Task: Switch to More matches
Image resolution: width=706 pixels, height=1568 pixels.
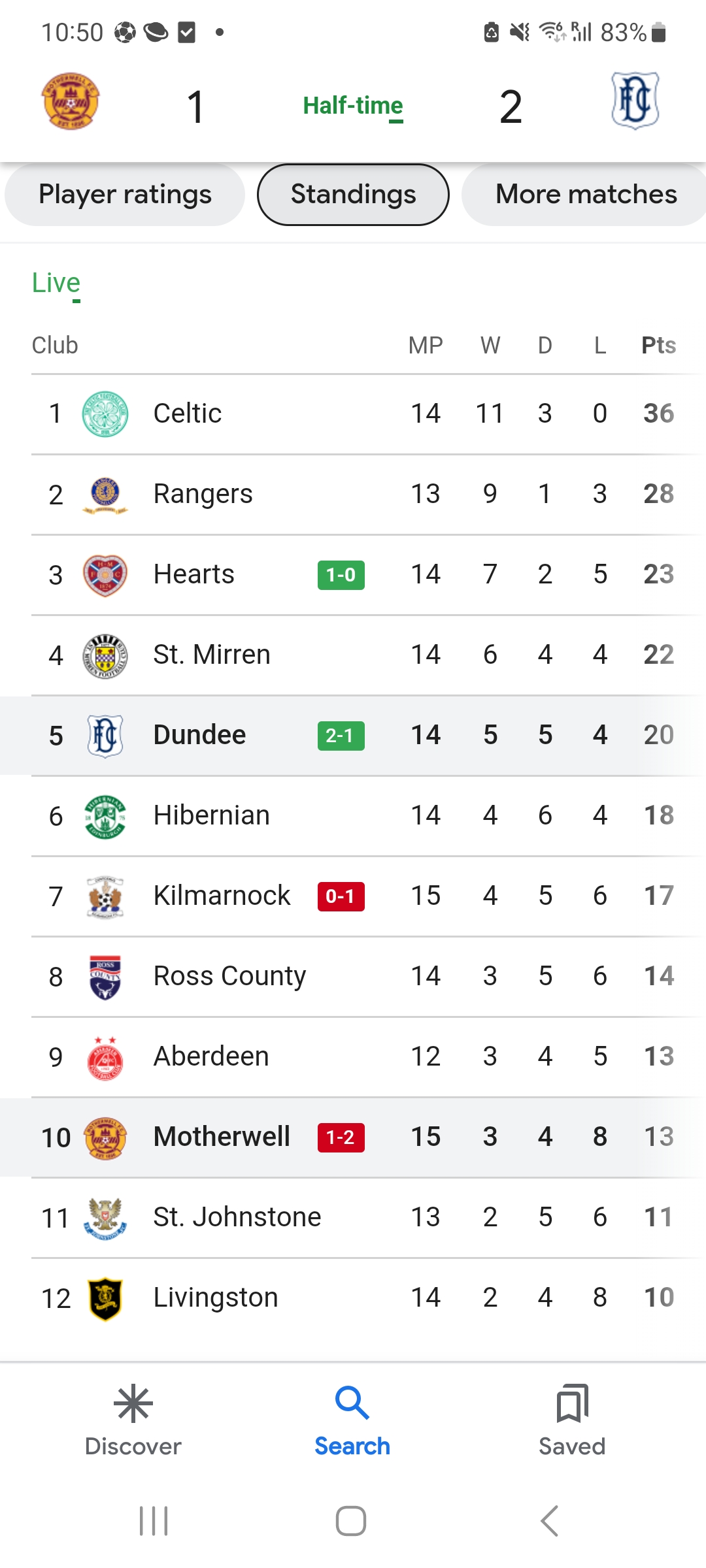Action: pyautogui.click(x=585, y=195)
